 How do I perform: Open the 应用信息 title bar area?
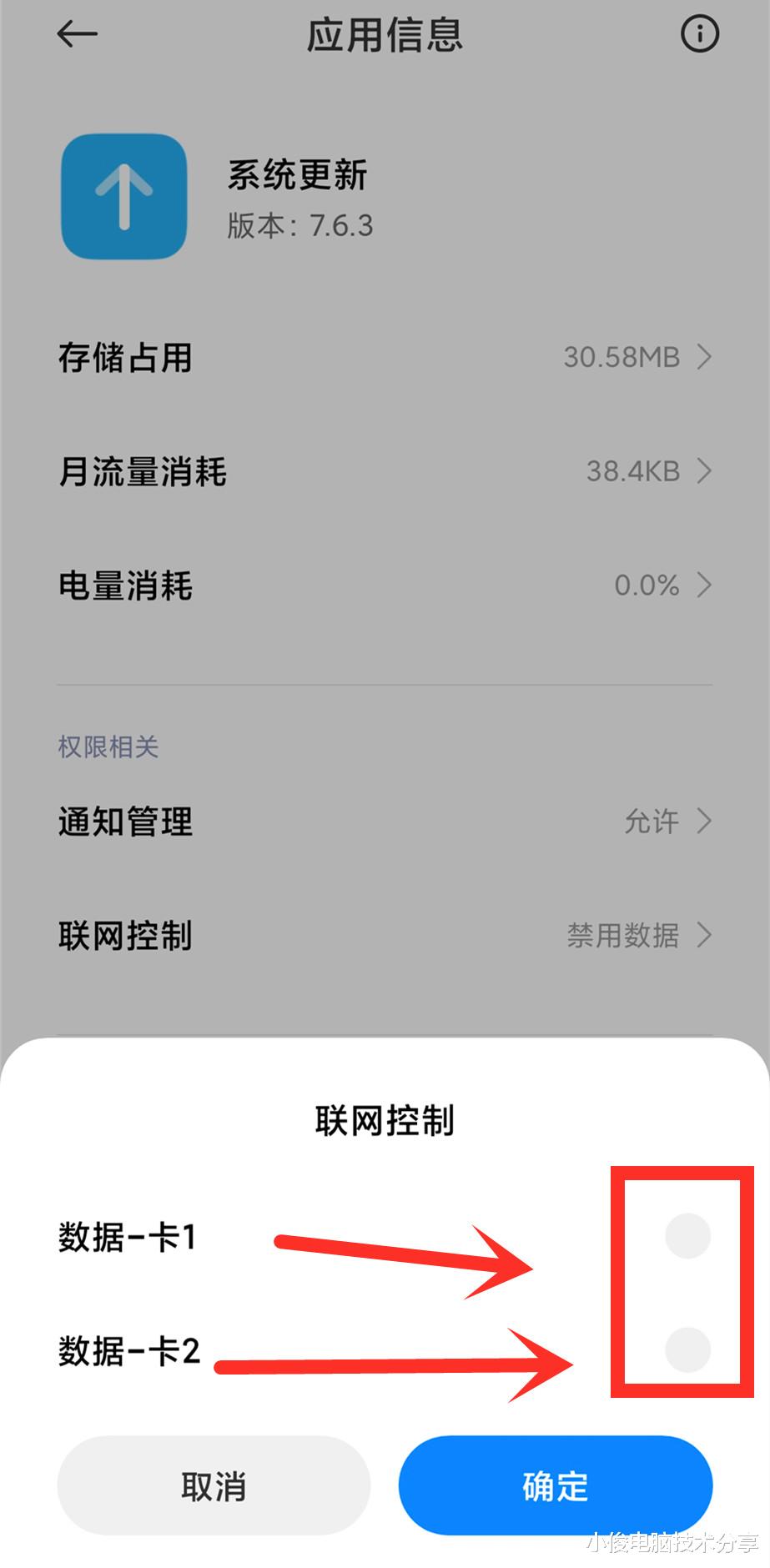point(385,35)
